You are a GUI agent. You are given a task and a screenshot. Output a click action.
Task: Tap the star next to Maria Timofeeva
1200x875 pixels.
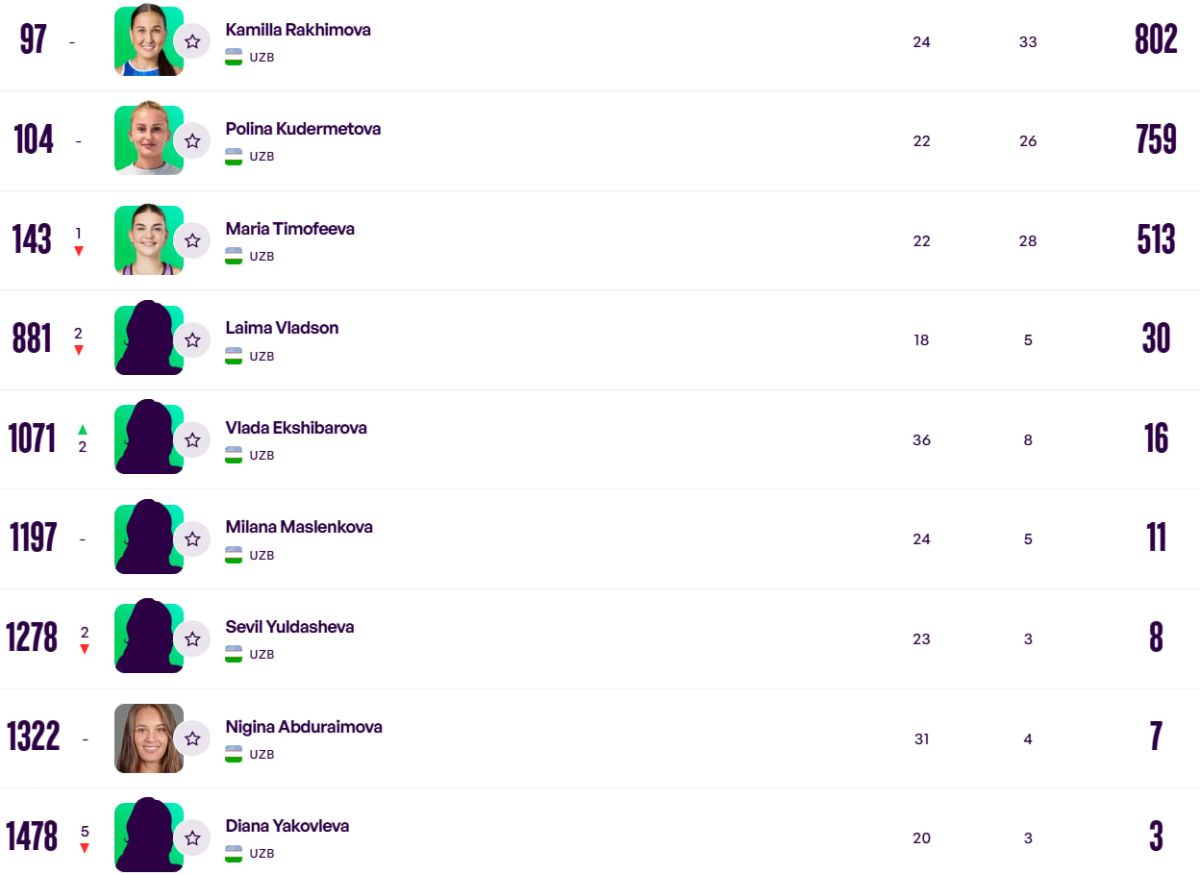(192, 241)
